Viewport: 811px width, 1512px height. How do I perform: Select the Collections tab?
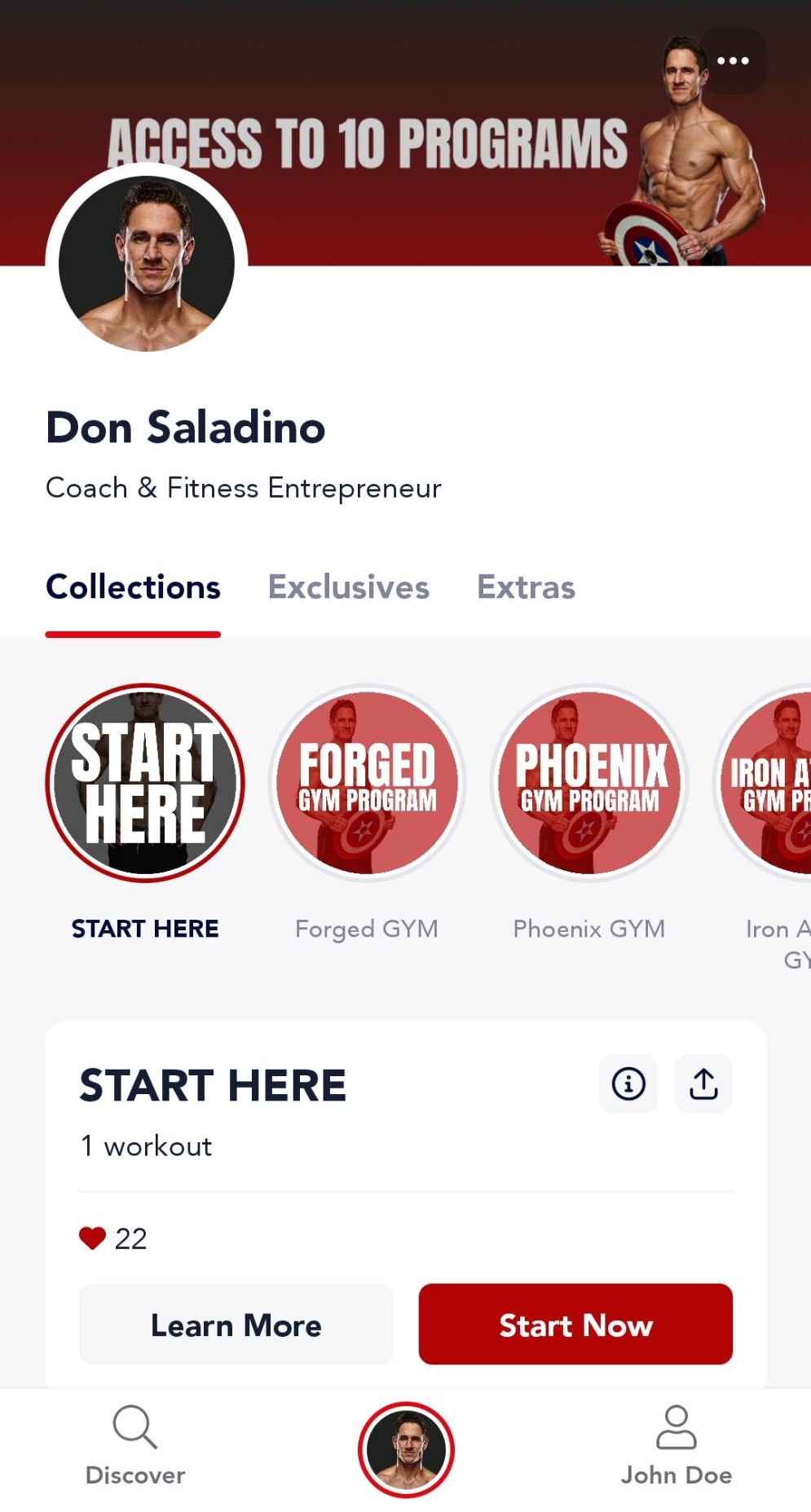coord(133,587)
